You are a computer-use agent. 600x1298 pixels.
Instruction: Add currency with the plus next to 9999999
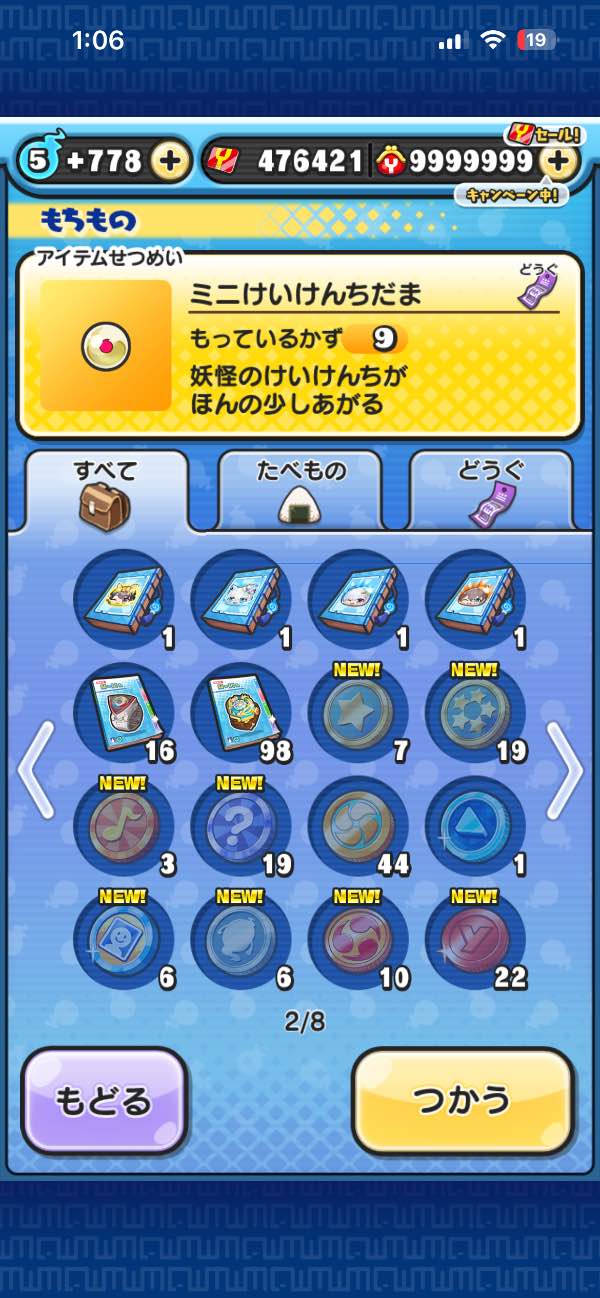point(560,161)
